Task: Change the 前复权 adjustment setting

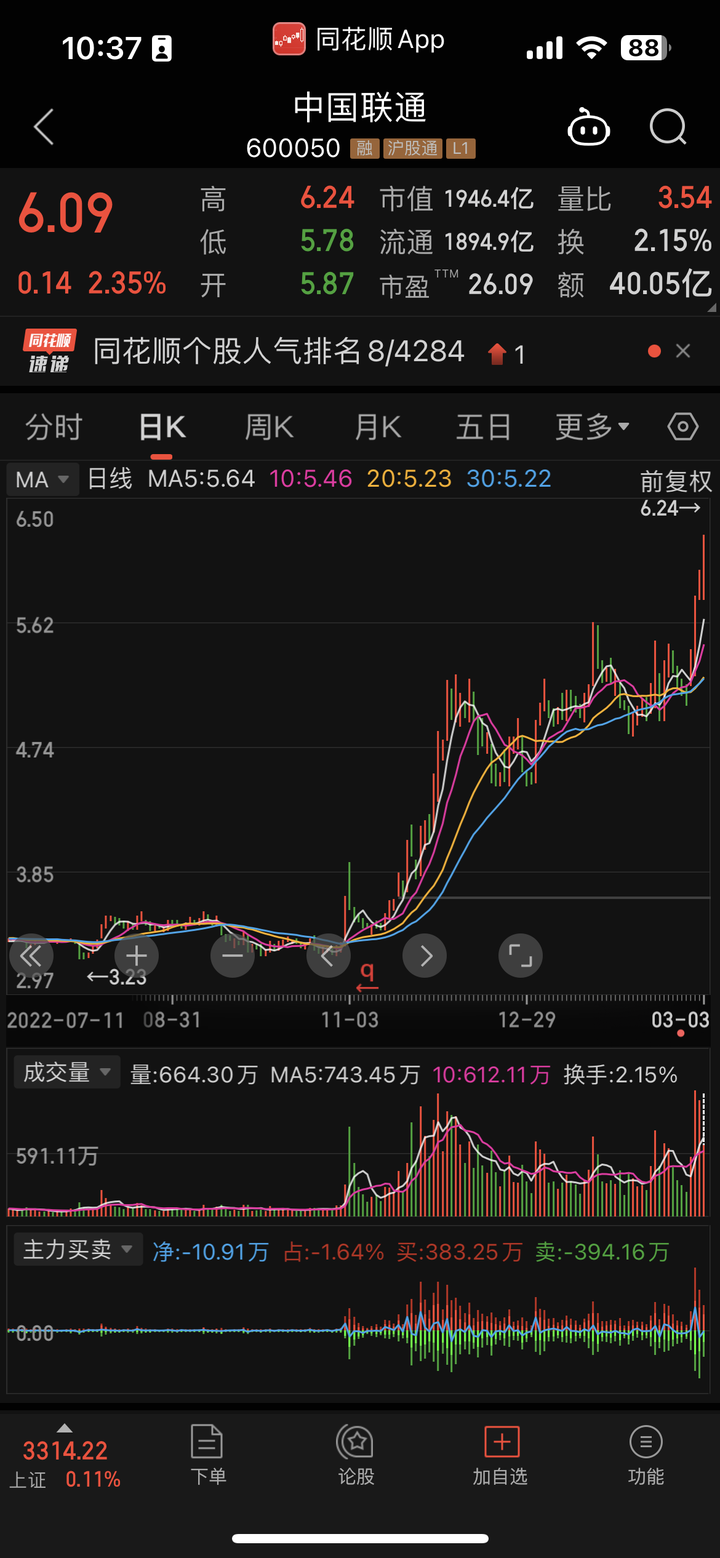Action: pyautogui.click(x=676, y=481)
